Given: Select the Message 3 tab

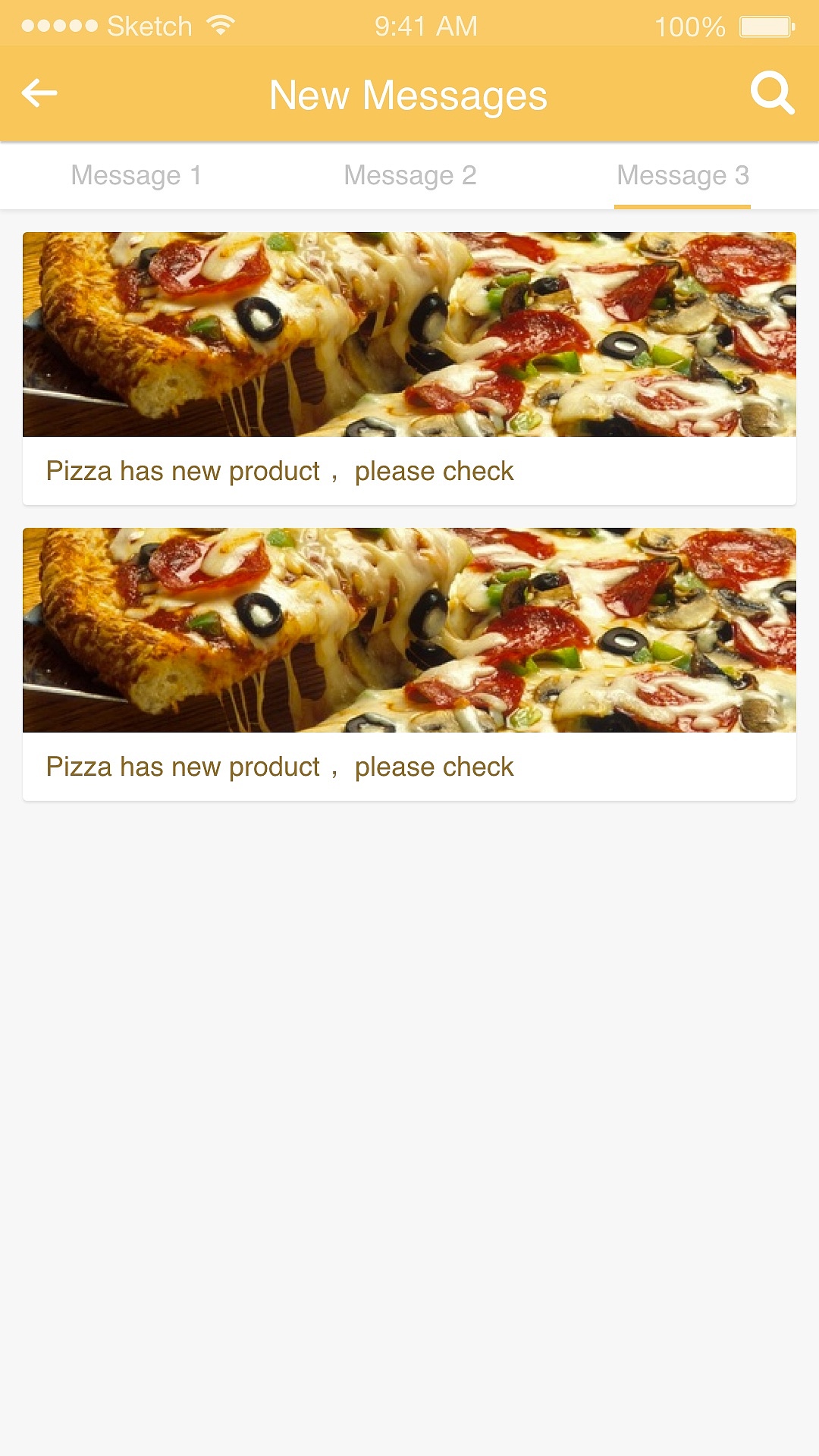Looking at the screenshot, I should [682, 176].
